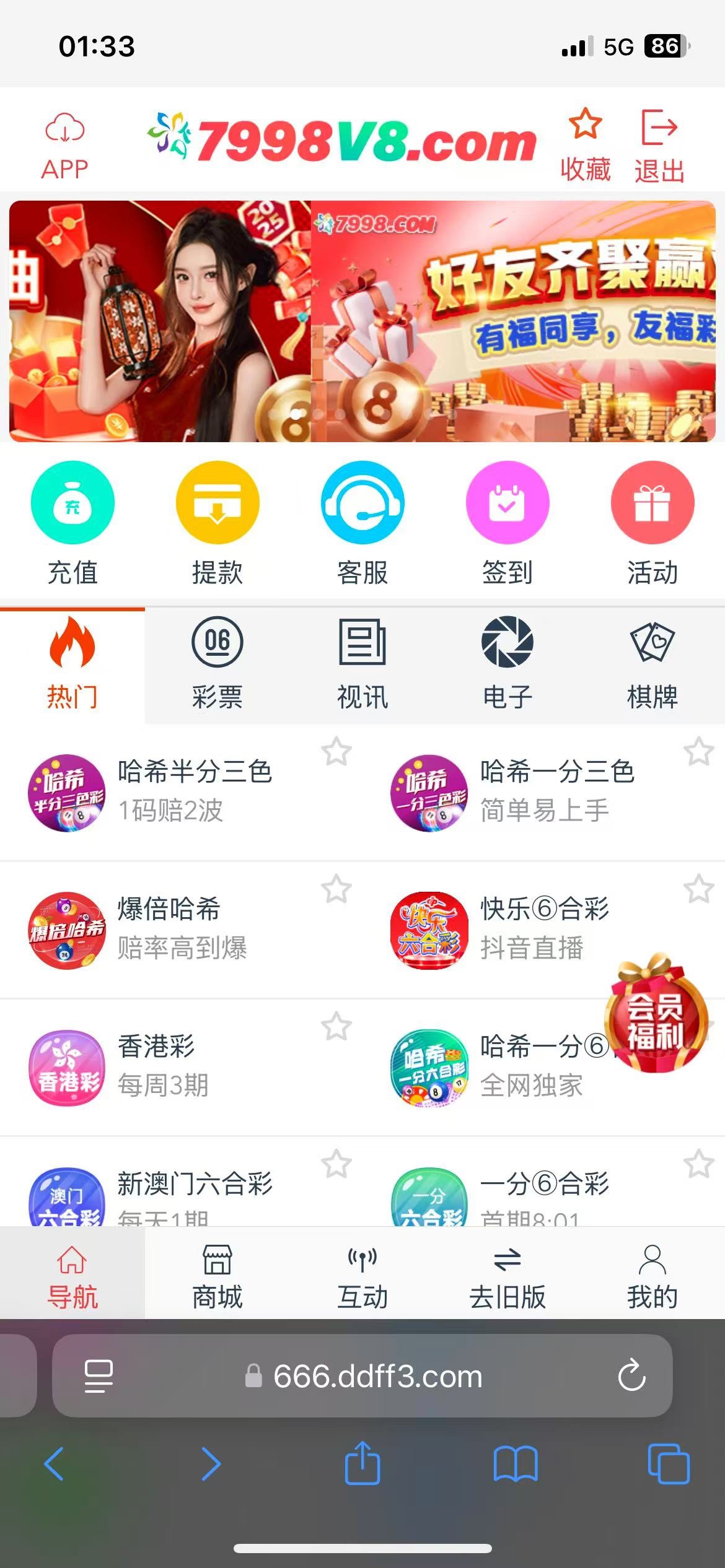The image size is (725, 1568).
Task: Reload the page in the address bar
Action: click(x=631, y=1375)
